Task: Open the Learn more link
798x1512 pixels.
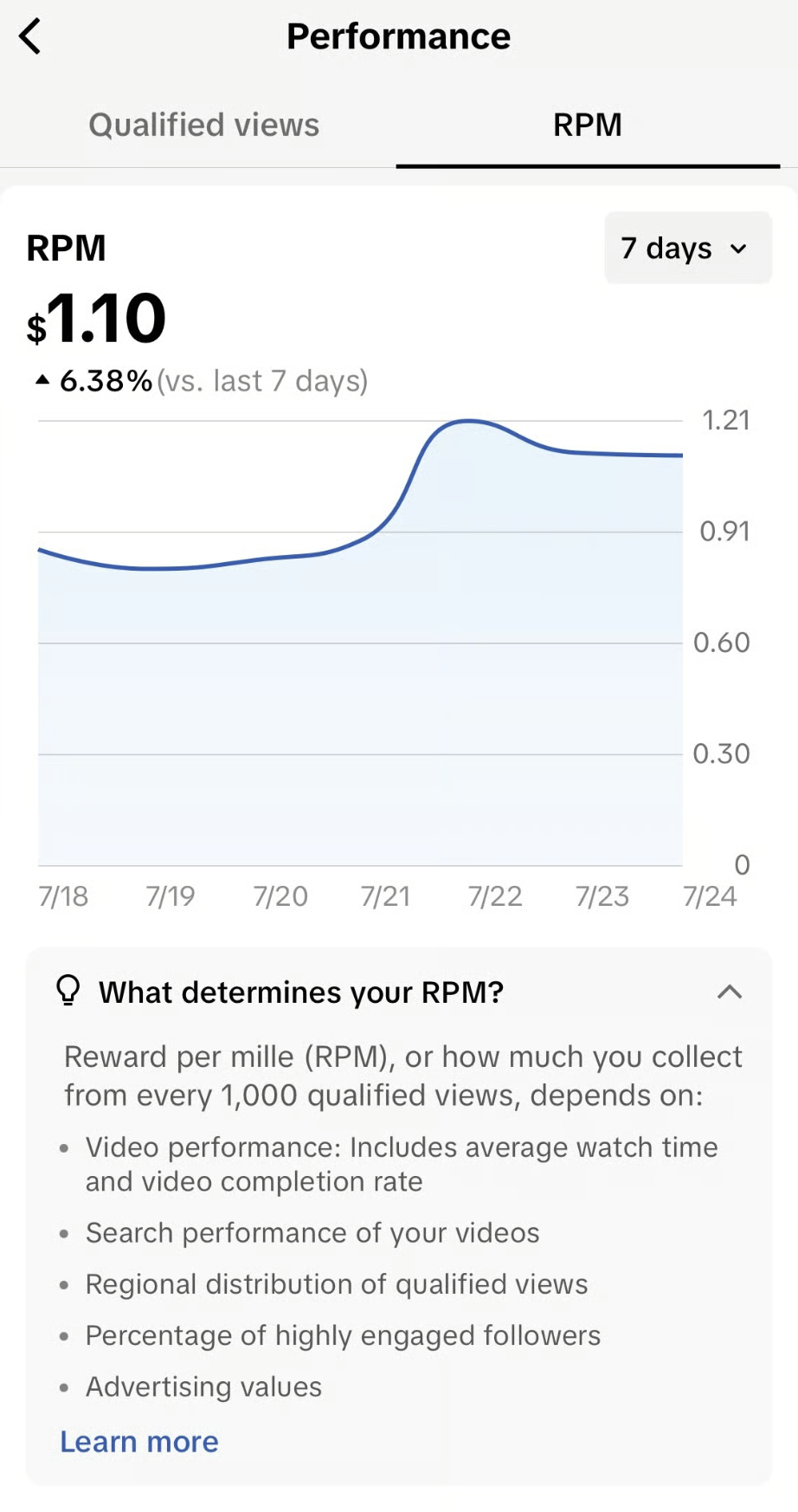Action: click(139, 1442)
